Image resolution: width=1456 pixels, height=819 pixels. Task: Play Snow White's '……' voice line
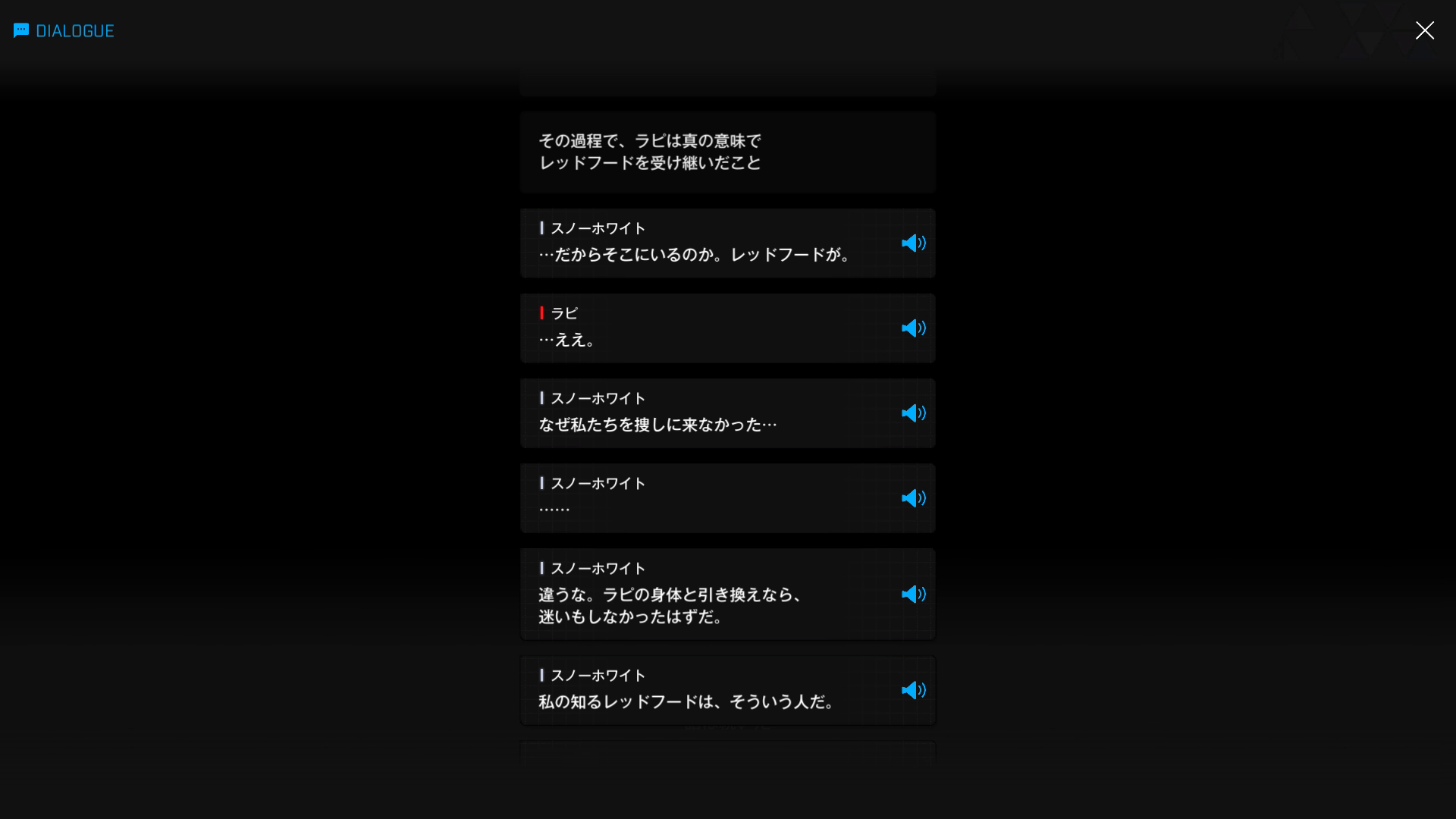[x=913, y=498]
